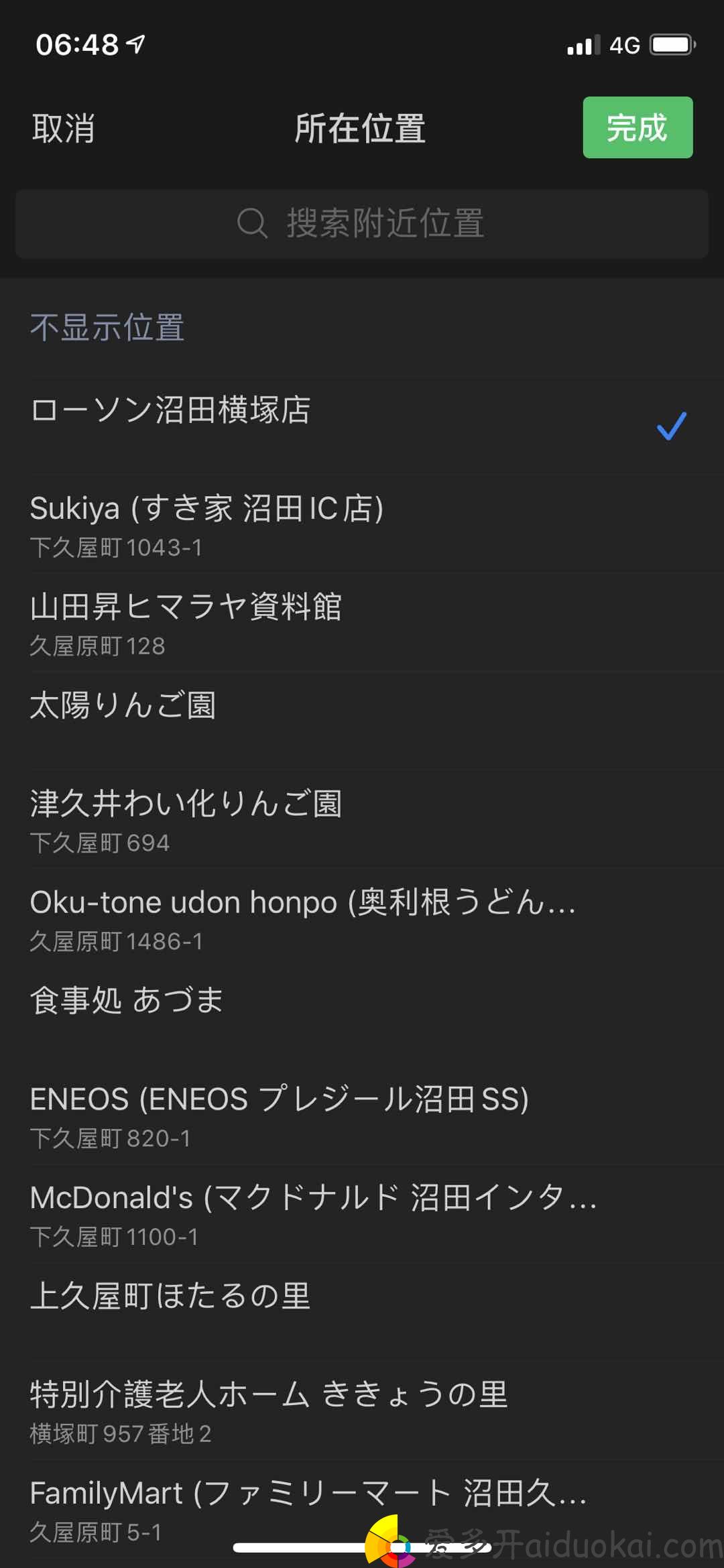
Task: Confirm location with the 完成 button
Action: (638, 127)
